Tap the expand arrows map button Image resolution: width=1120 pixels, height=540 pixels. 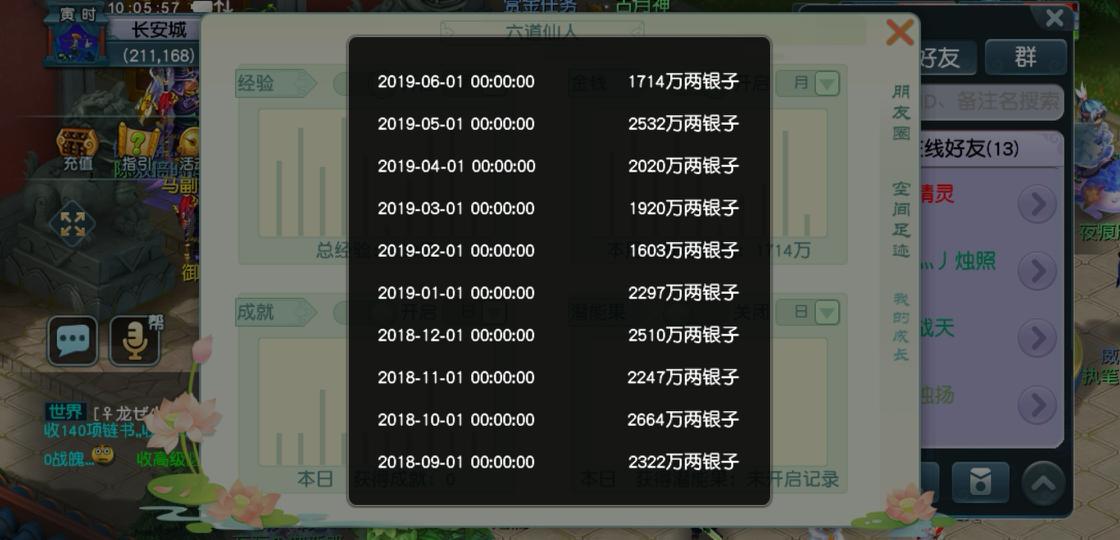tap(72, 224)
